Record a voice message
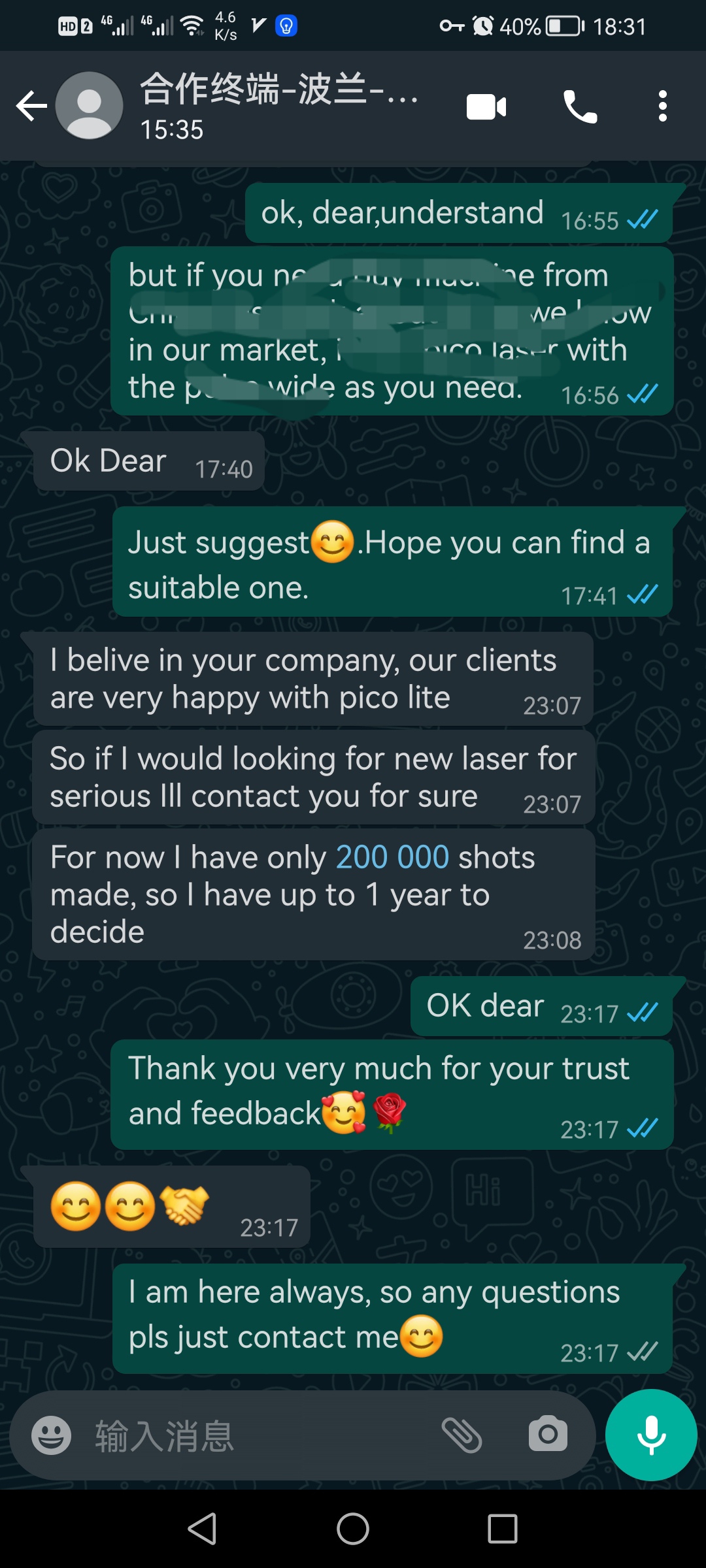Image resolution: width=706 pixels, height=1568 pixels. point(651,1435)
